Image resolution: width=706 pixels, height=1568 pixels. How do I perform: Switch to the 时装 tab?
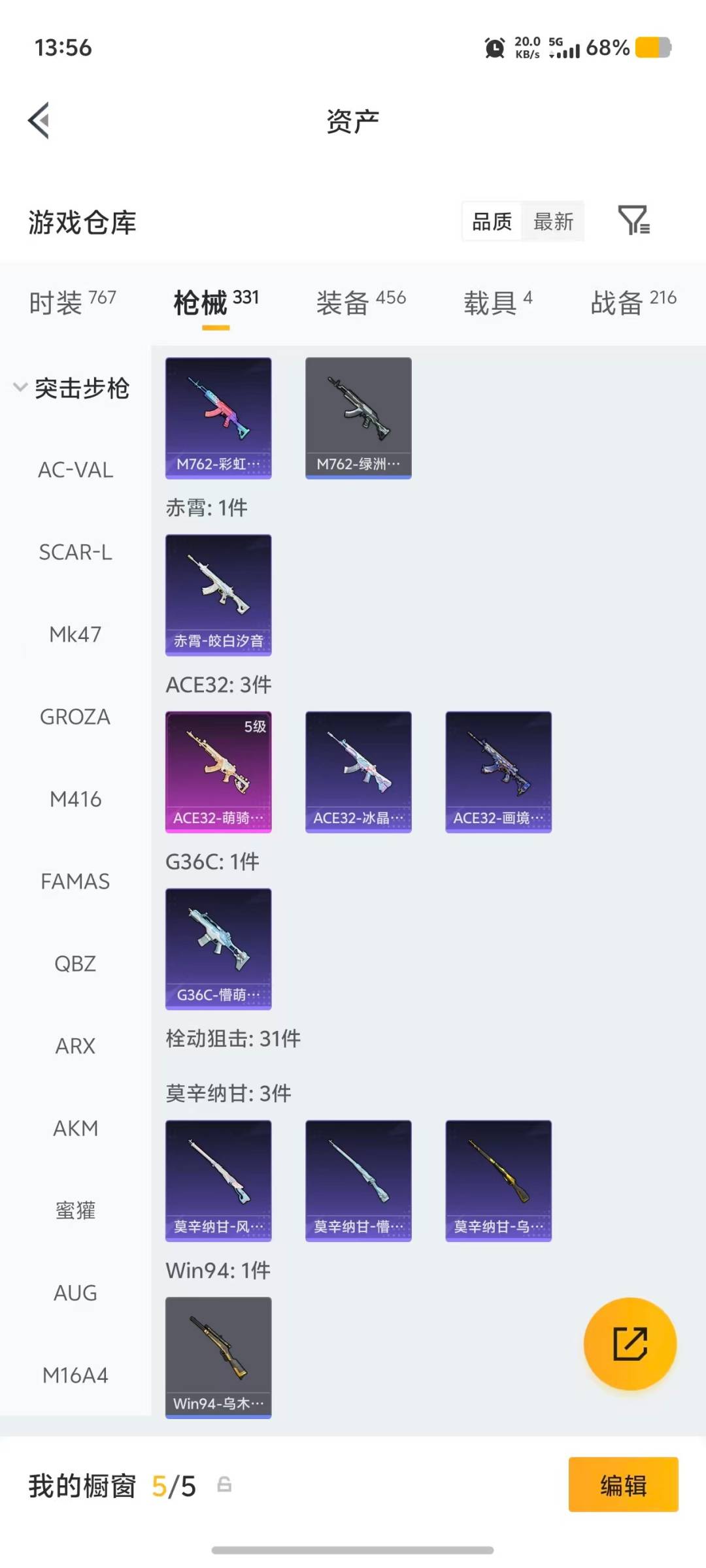point(73,302)
